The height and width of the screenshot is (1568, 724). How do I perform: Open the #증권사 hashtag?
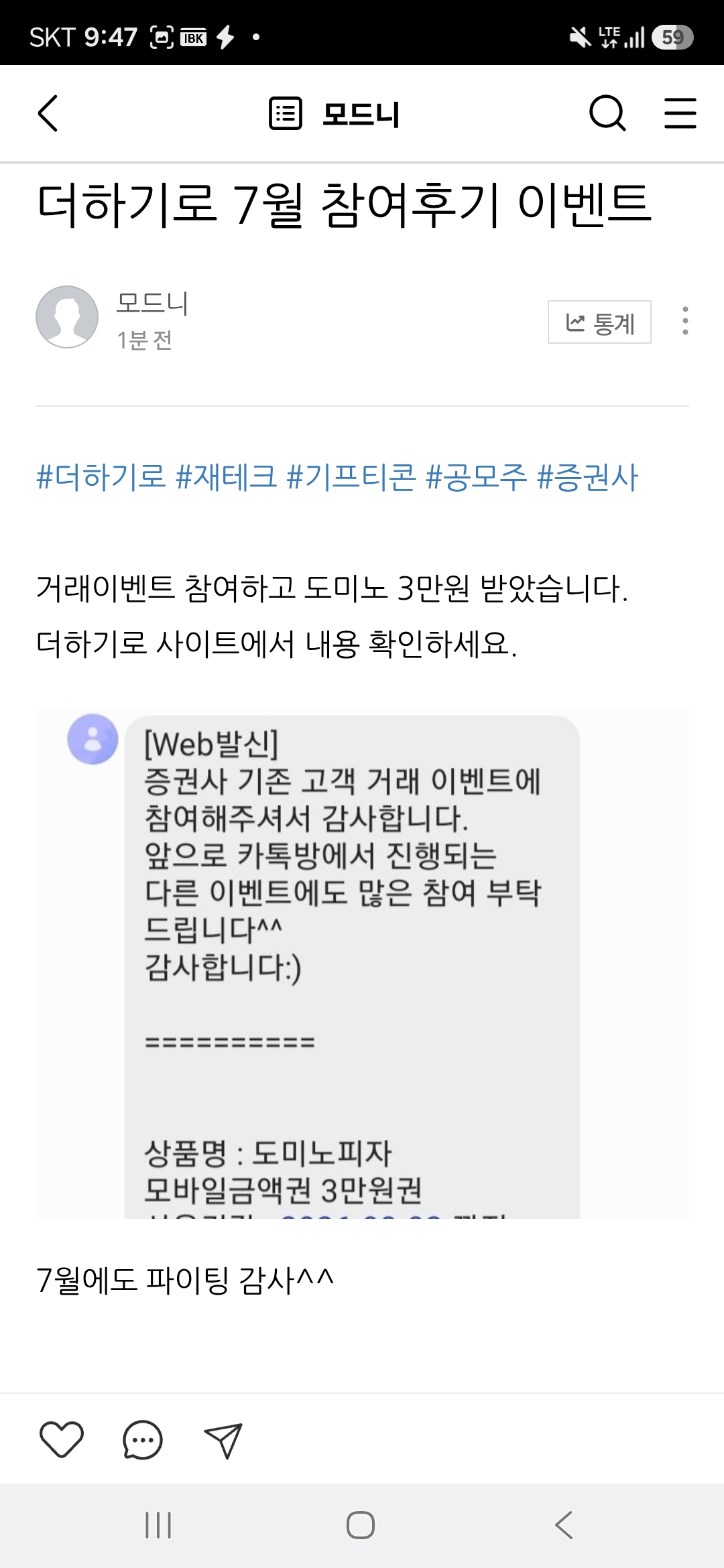588,477
